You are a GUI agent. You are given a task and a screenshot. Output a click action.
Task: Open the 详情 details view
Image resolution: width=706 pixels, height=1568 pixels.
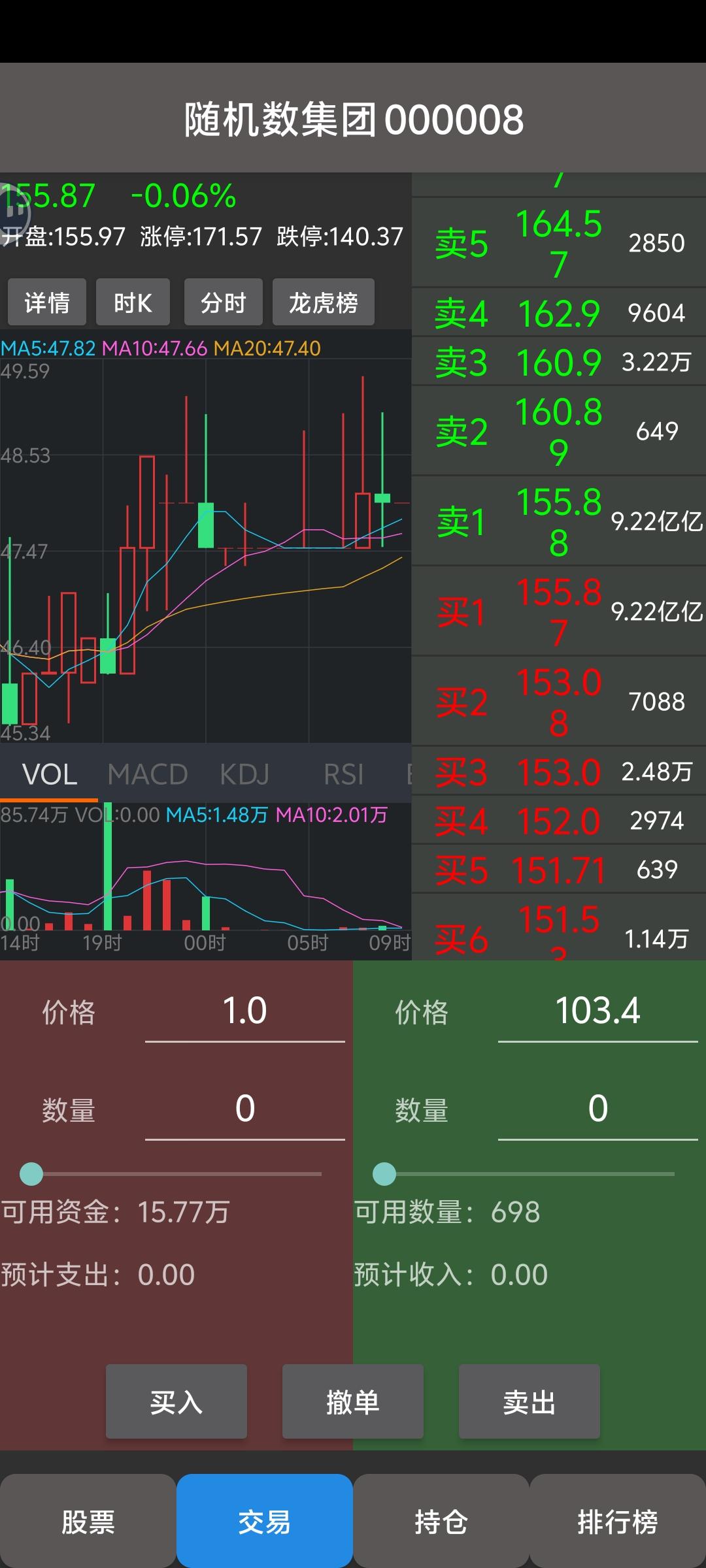pos(46,302)
